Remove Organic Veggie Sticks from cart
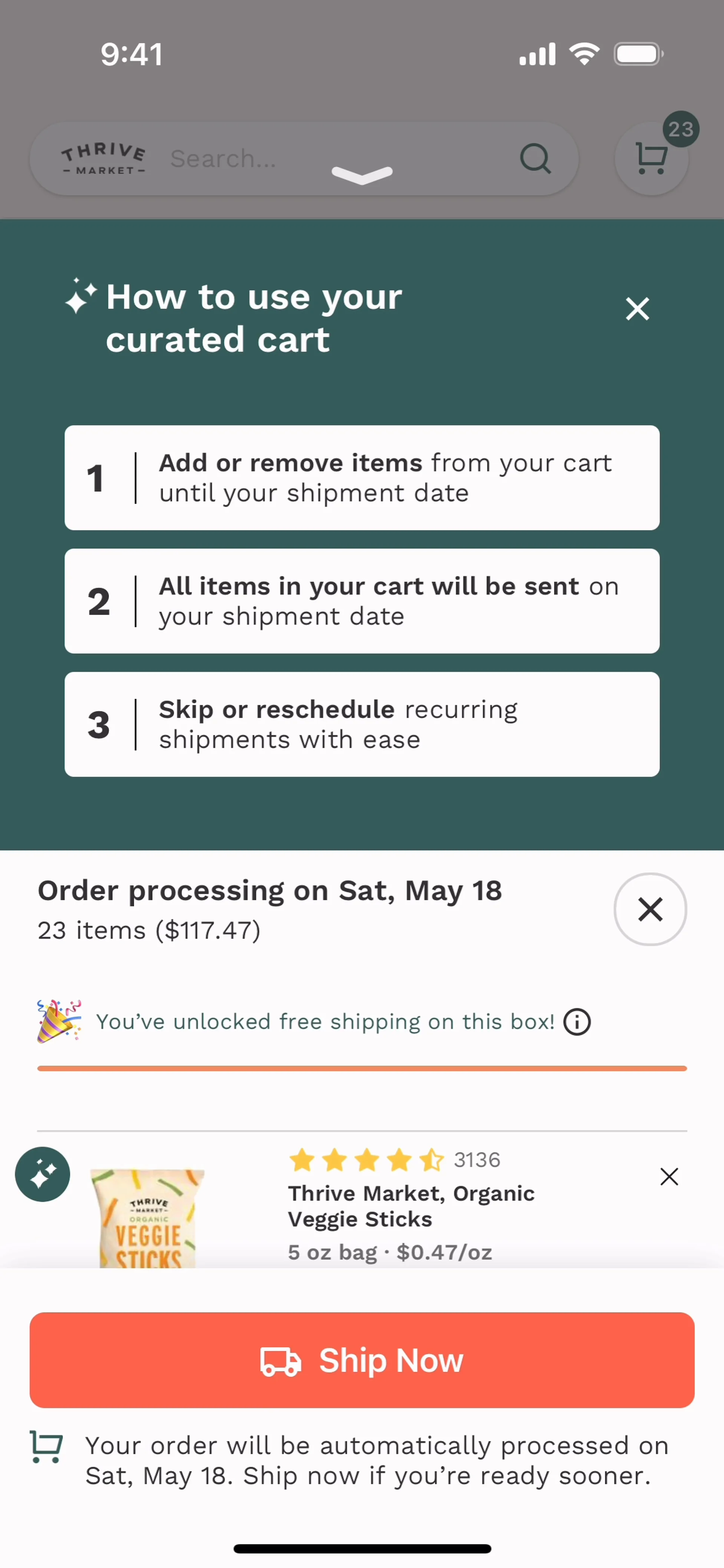This screenshot has height=1568, width=724. coord(669,1177)
